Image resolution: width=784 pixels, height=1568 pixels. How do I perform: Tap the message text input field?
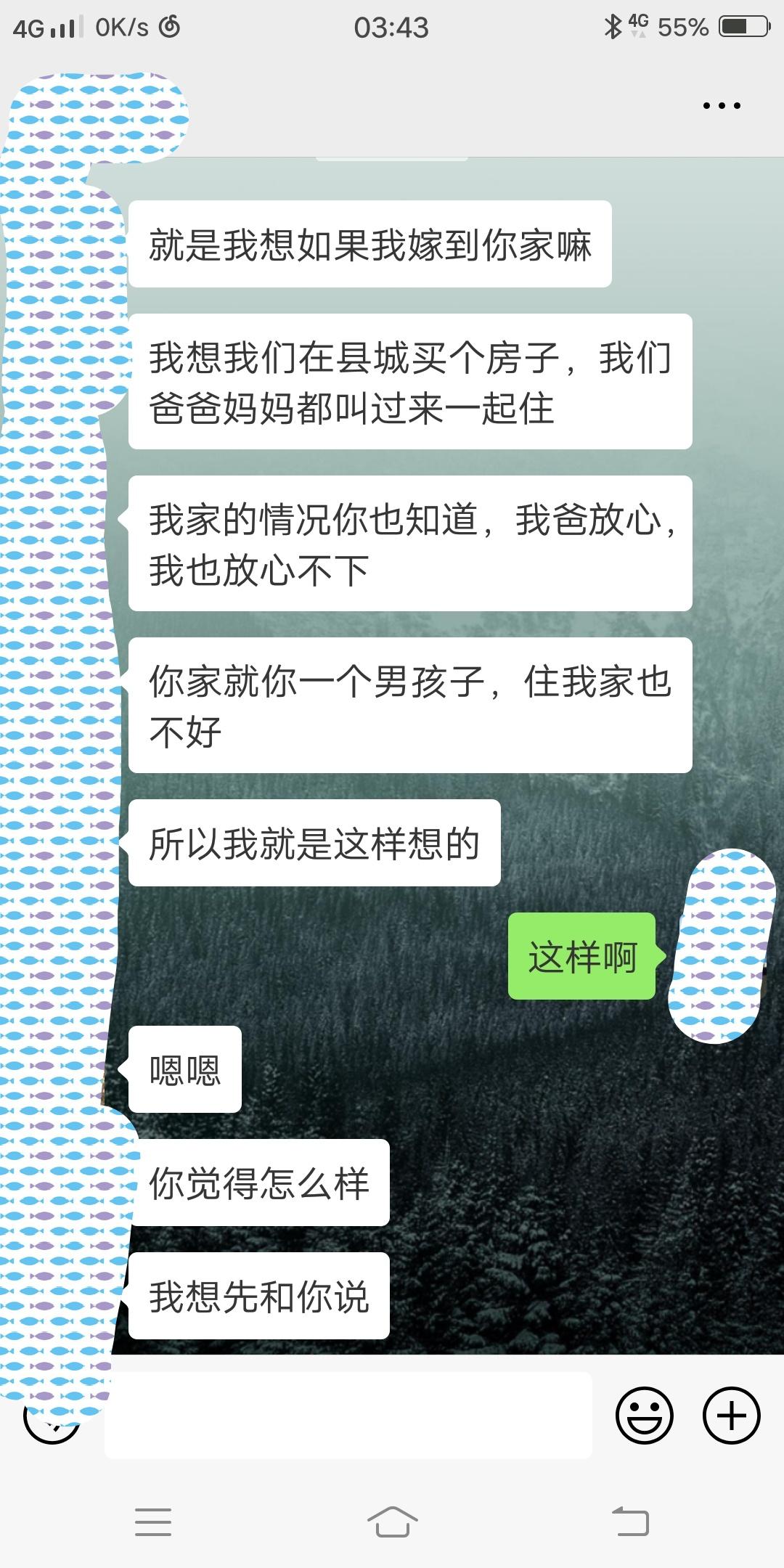click(x=348, y=1416)
